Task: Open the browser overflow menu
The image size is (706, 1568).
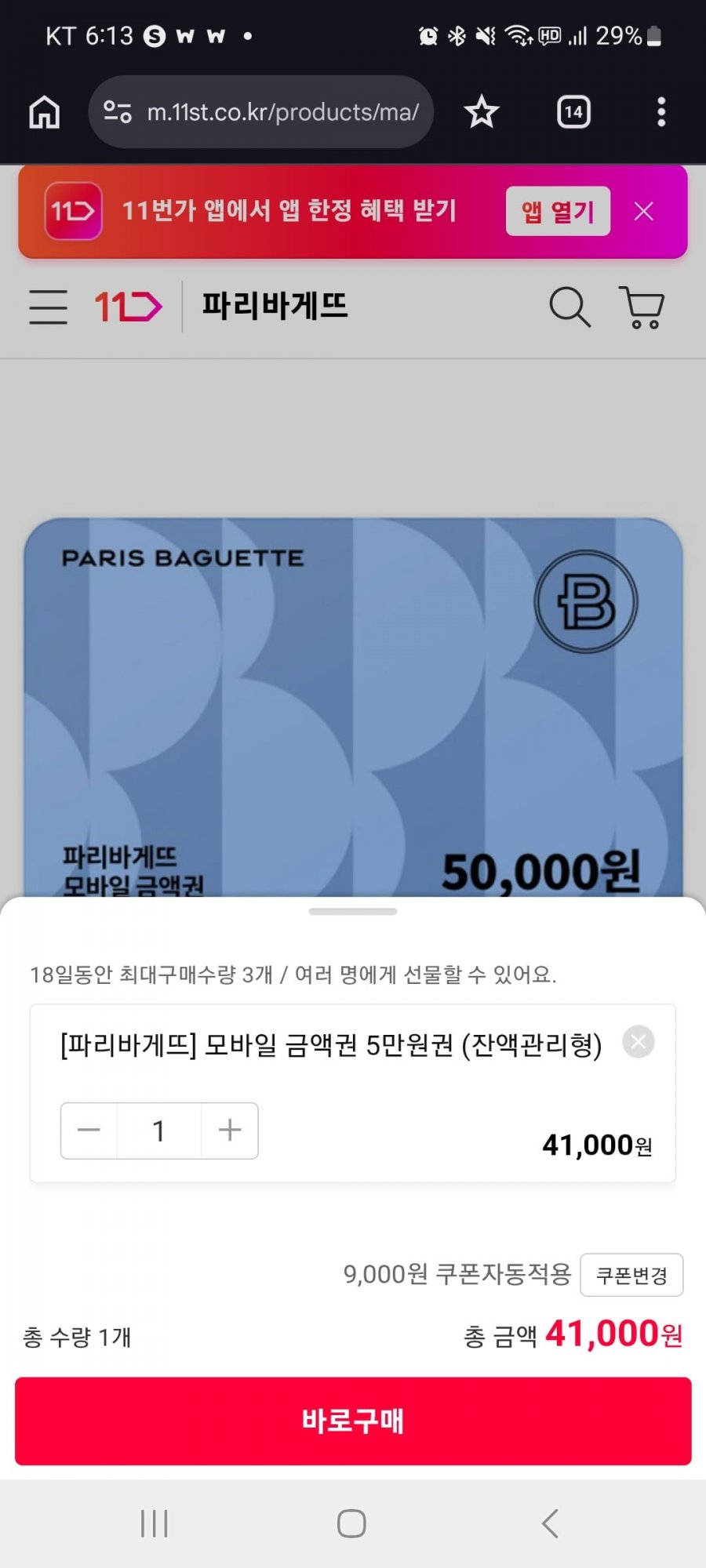Action: tap(661, 112)
